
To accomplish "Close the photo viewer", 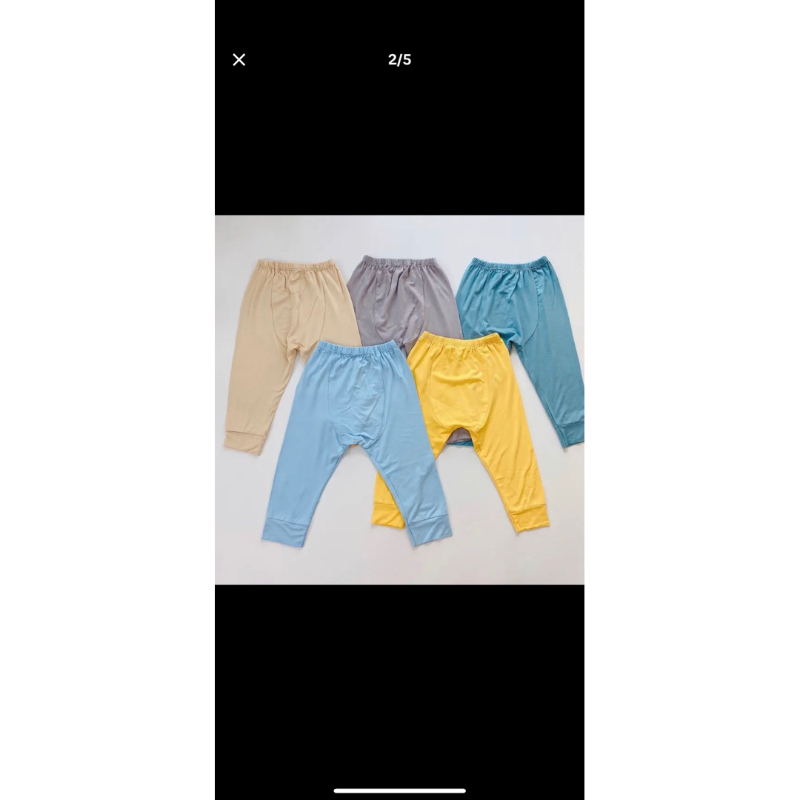I will click(x=239, y=60).
